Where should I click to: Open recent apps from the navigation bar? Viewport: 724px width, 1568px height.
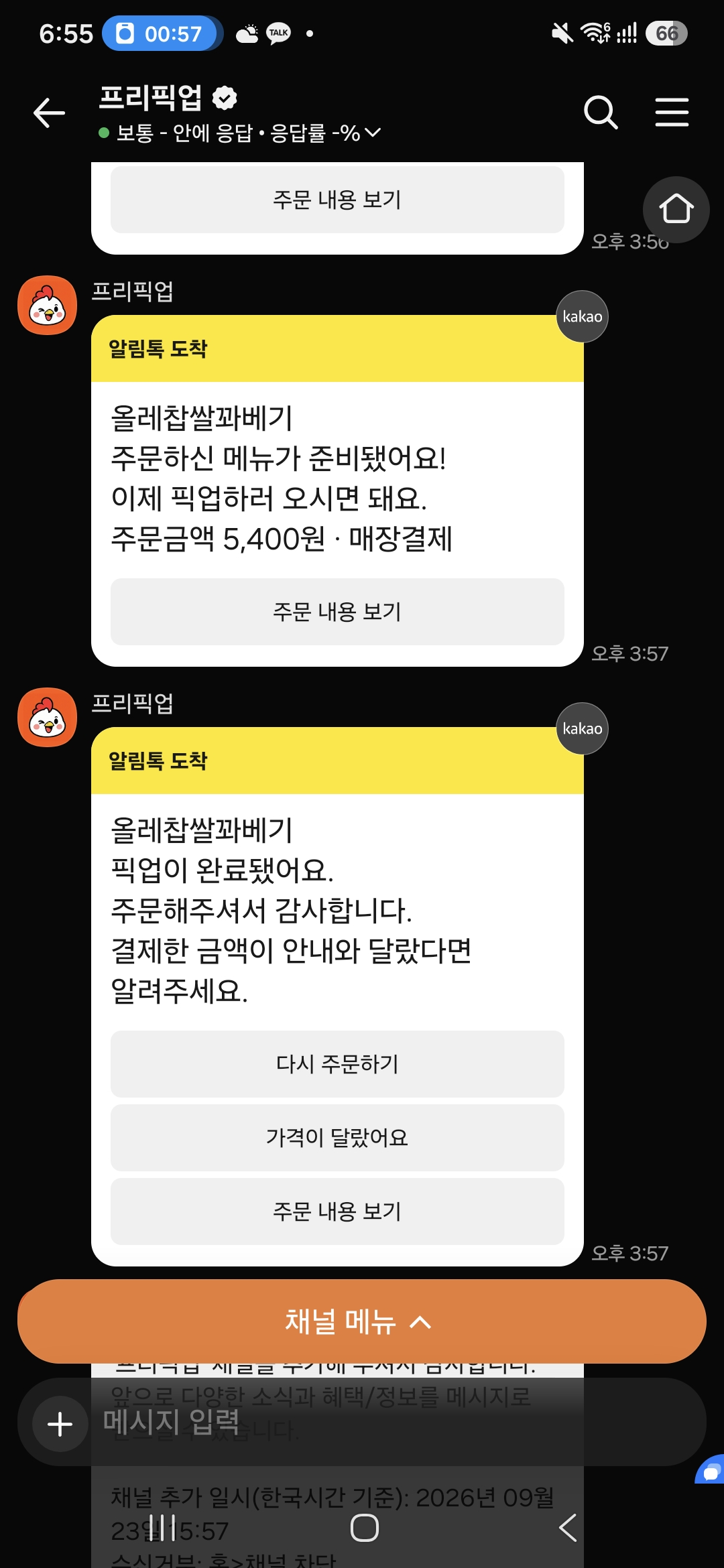(x=162, y=1528)
